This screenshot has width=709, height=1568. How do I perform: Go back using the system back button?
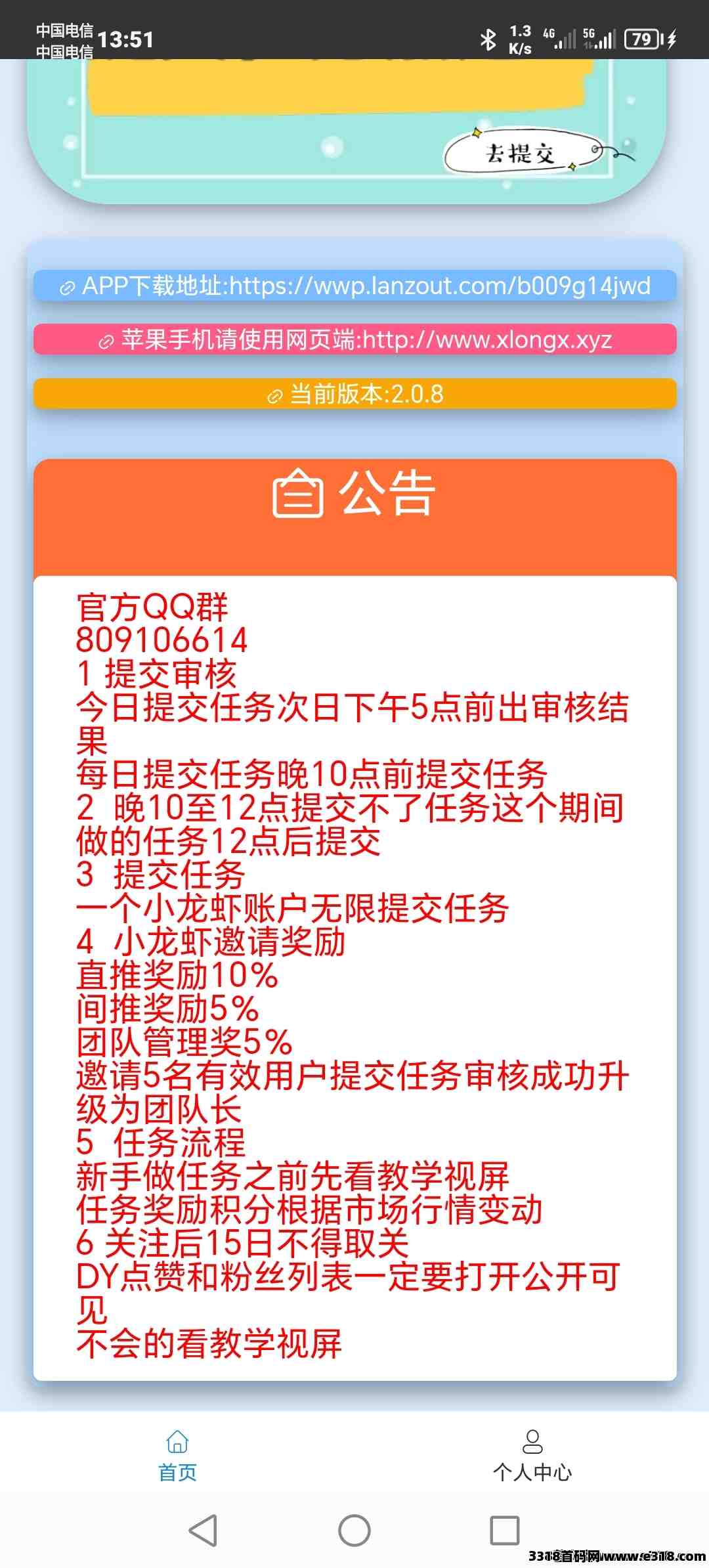coord(203,1530)
